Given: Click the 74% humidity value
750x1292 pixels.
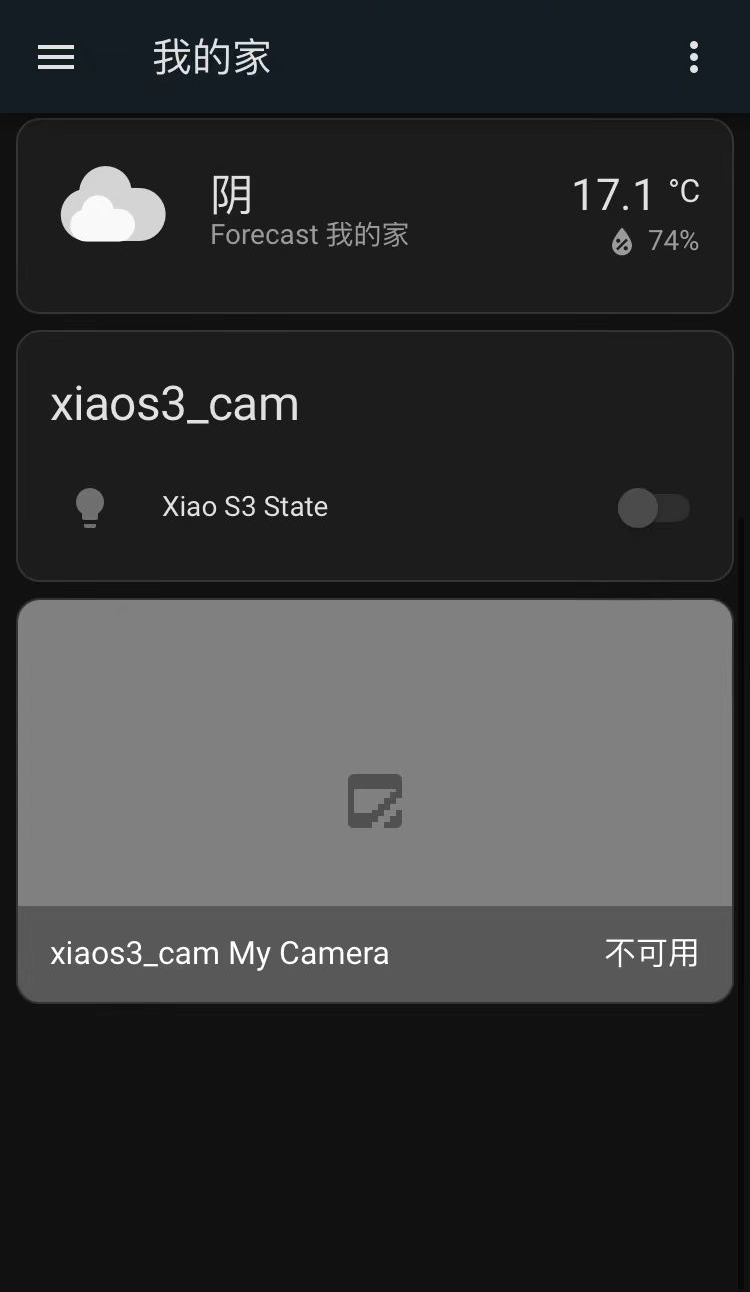Looking at the screenshot, I should [x=675, y=241].
